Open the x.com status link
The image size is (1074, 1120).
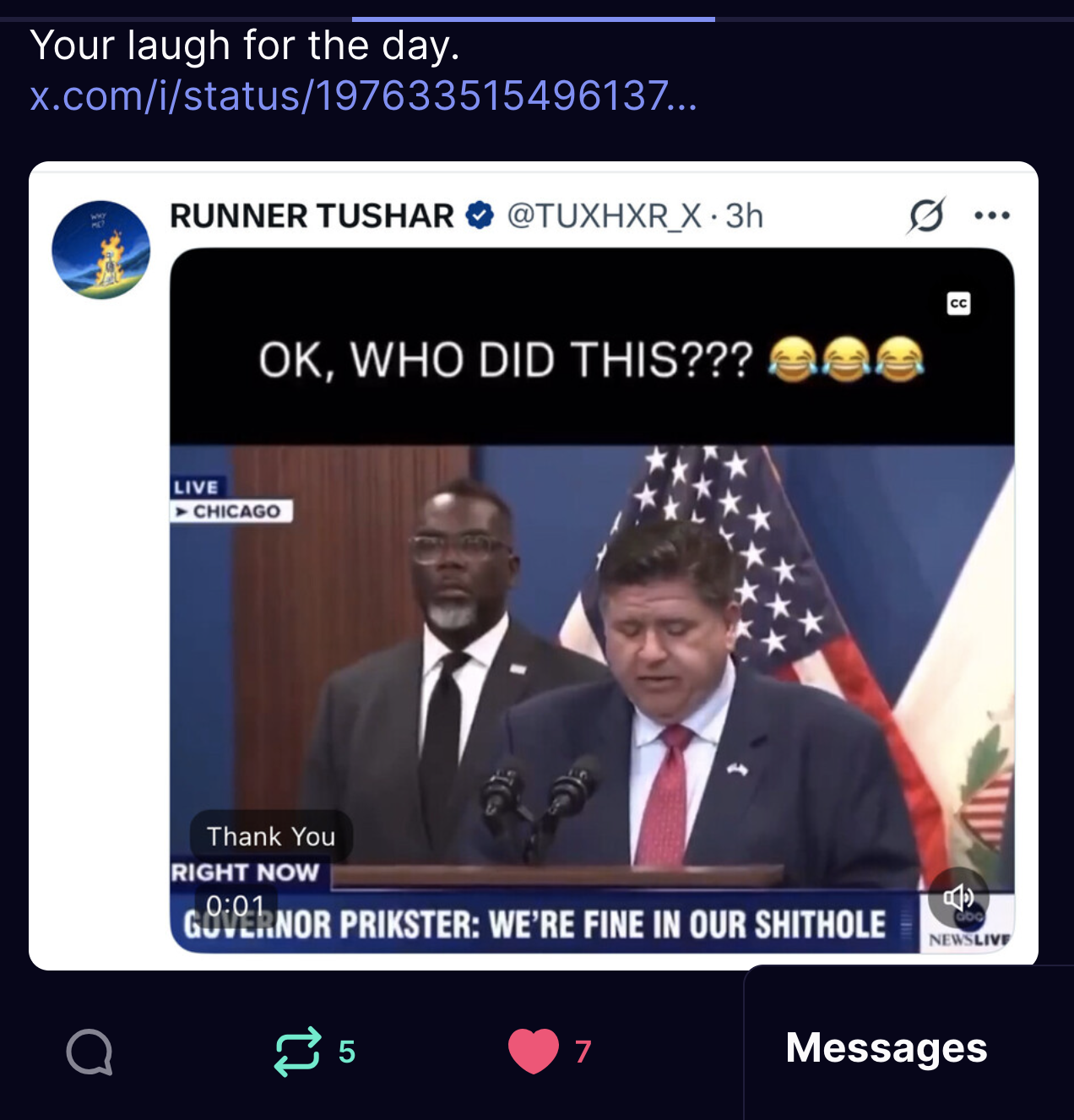click(363, 95)
